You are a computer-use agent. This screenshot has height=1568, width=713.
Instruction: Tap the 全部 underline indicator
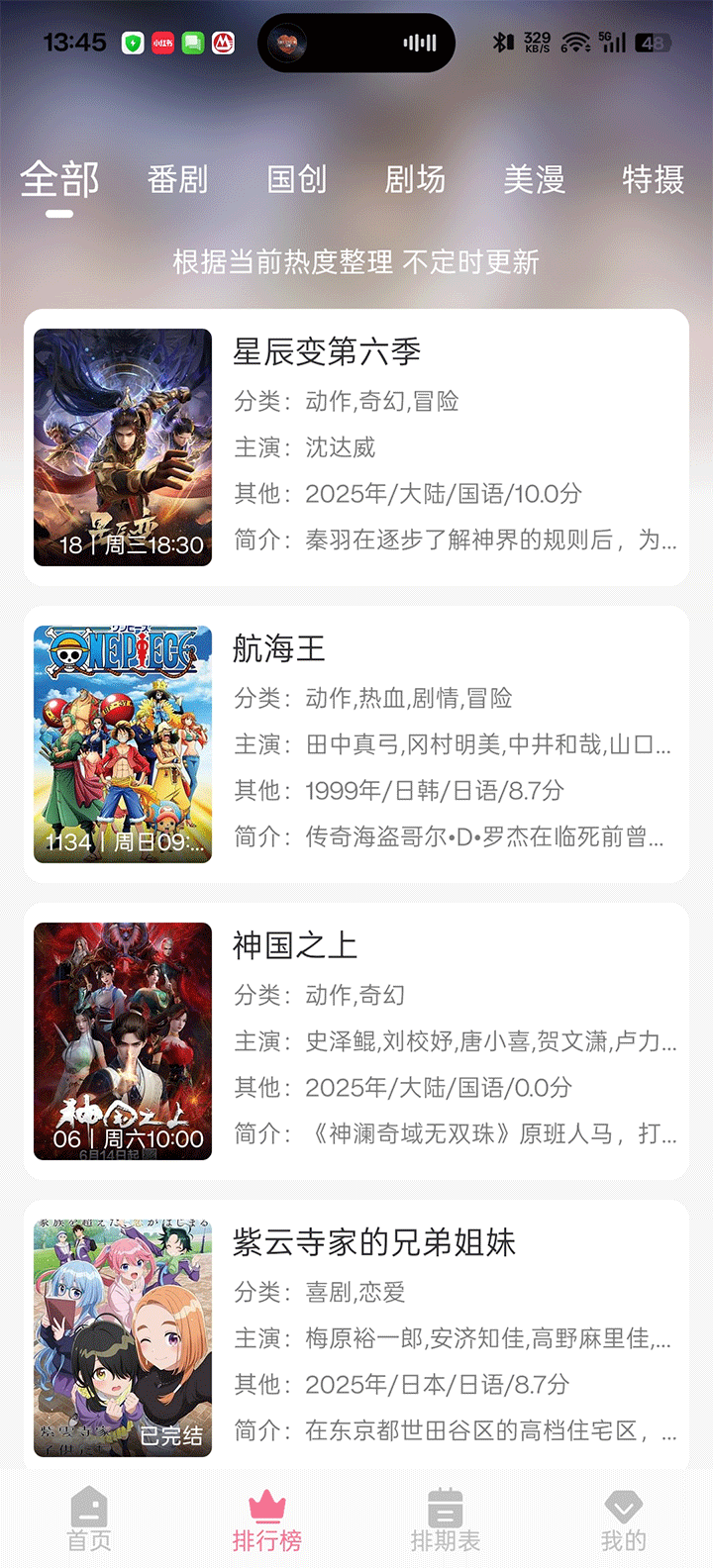pyautogui.click(x=61, y=211)
